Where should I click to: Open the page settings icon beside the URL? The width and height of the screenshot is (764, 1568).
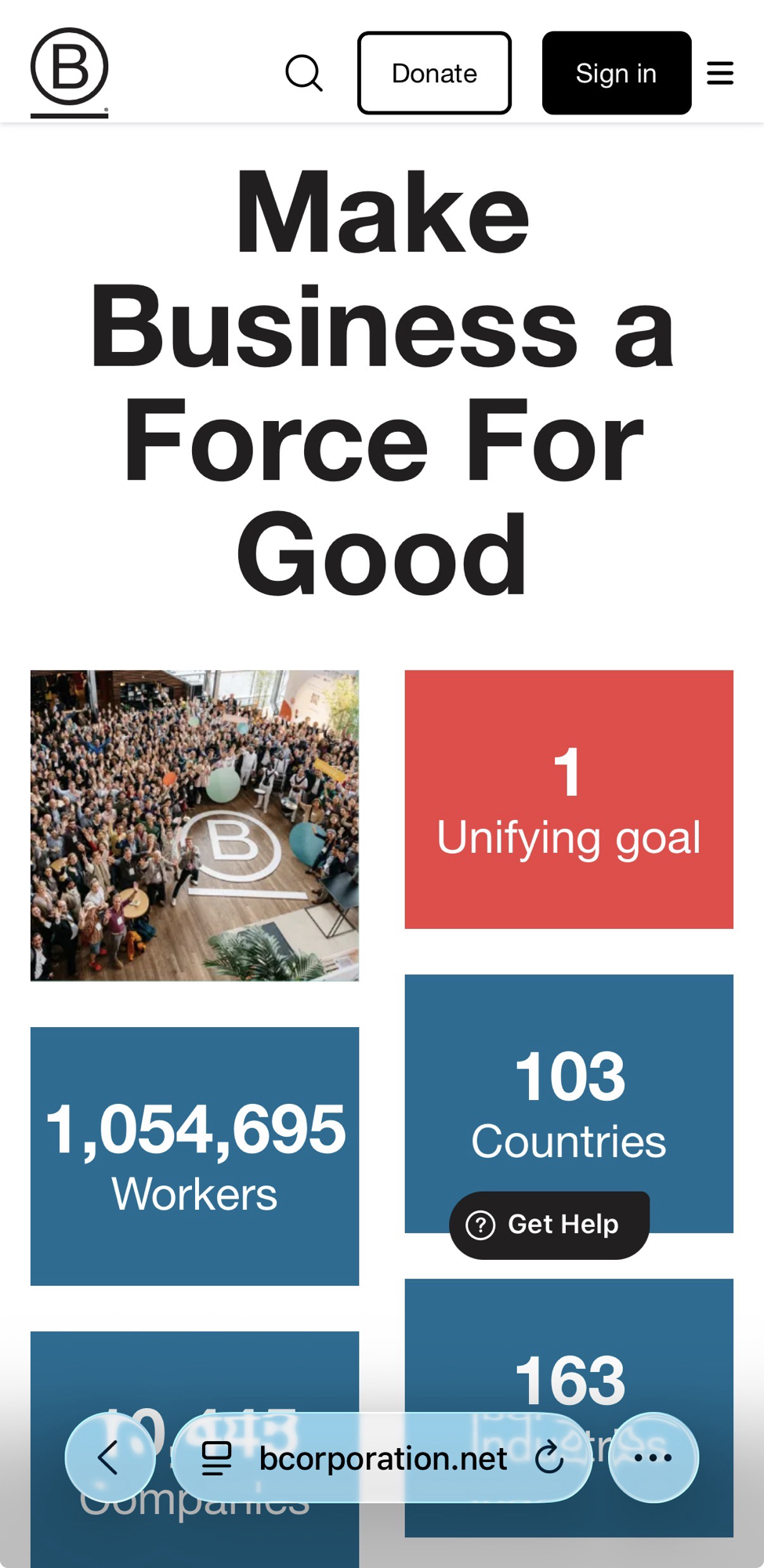click(x=216, y=1458)
